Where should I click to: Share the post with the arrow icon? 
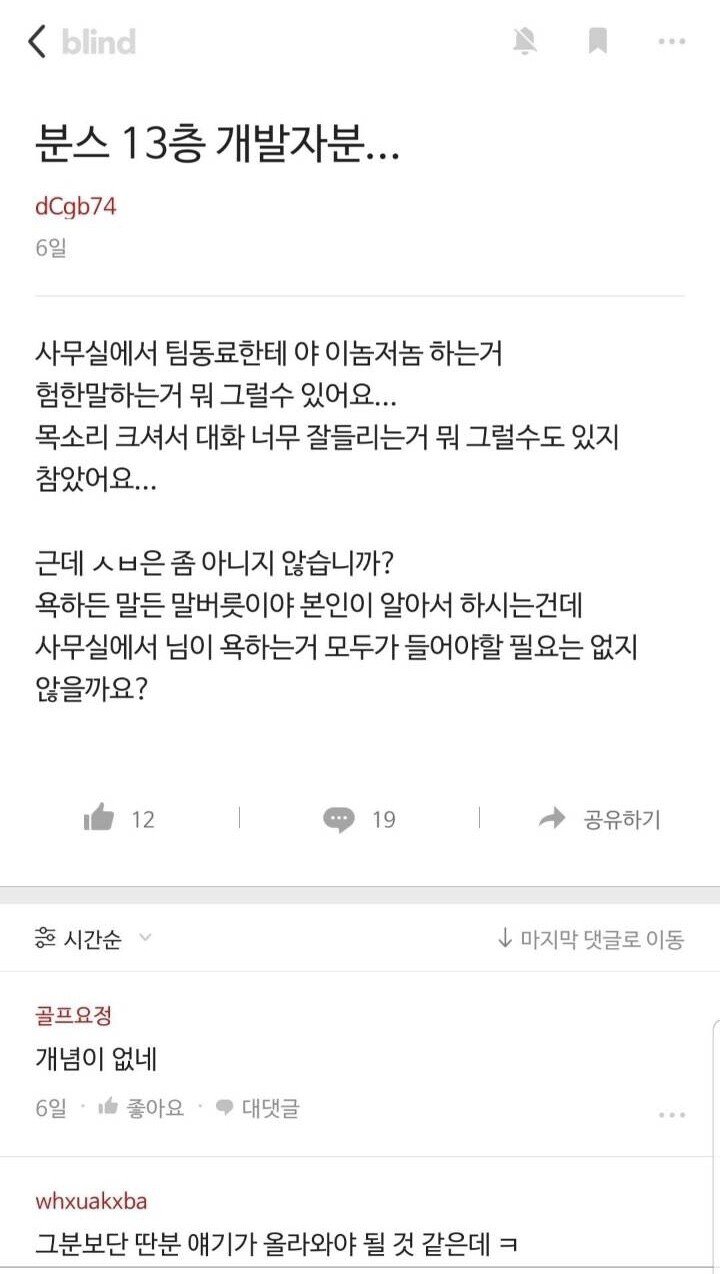(x=552, y=818)
